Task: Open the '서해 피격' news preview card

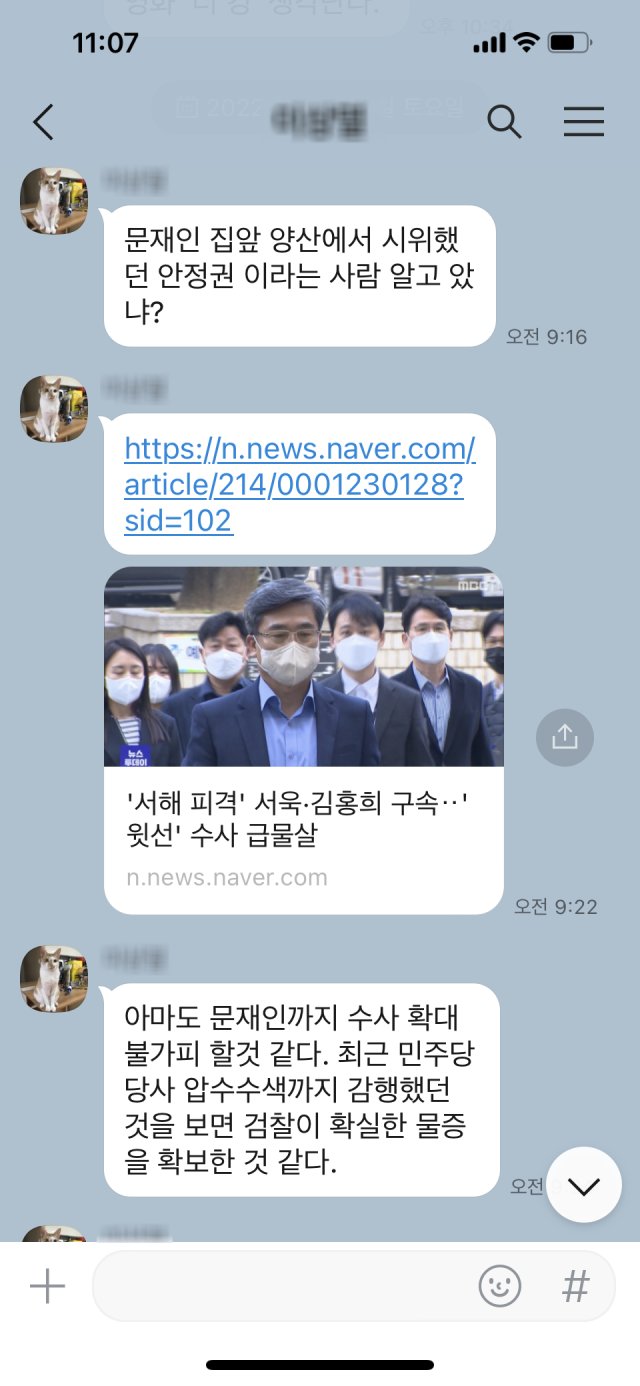Action: (x=304, y=740)
